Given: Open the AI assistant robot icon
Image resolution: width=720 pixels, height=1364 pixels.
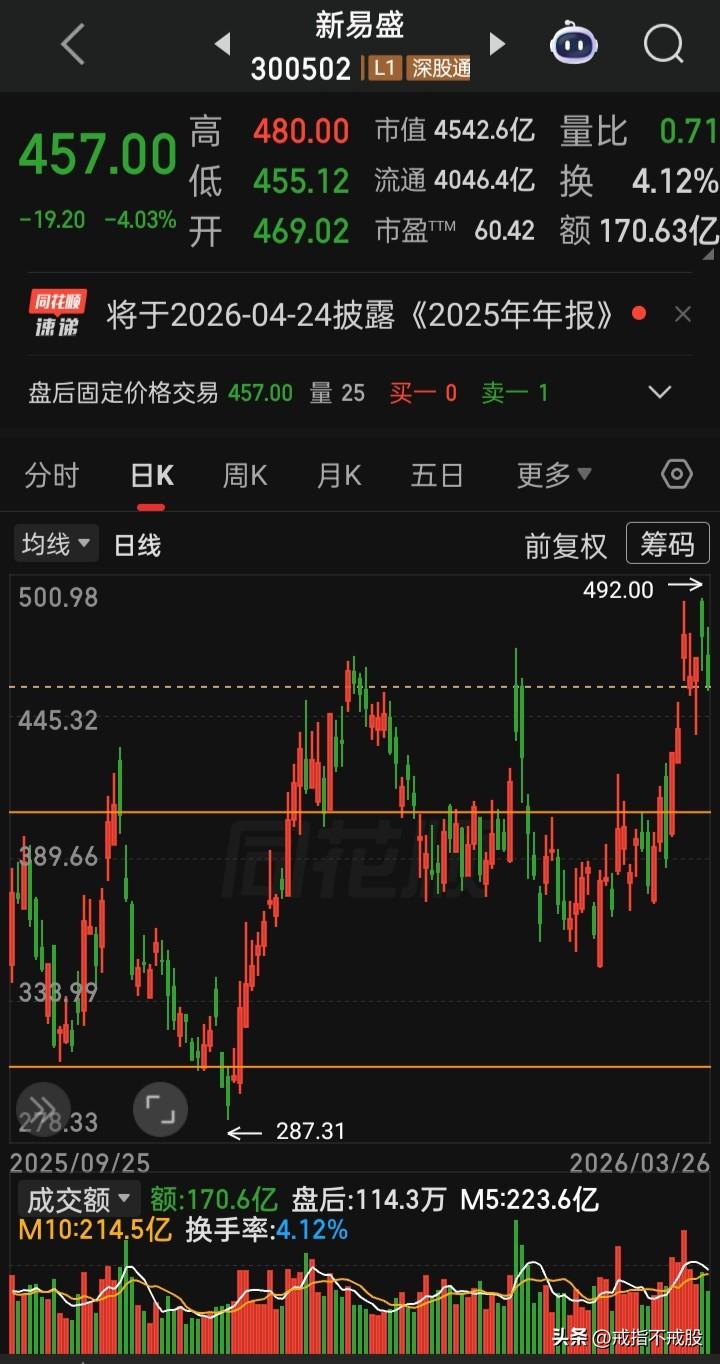Looking at the screenshot, I should pyautogui.click(x=572, y=44).
